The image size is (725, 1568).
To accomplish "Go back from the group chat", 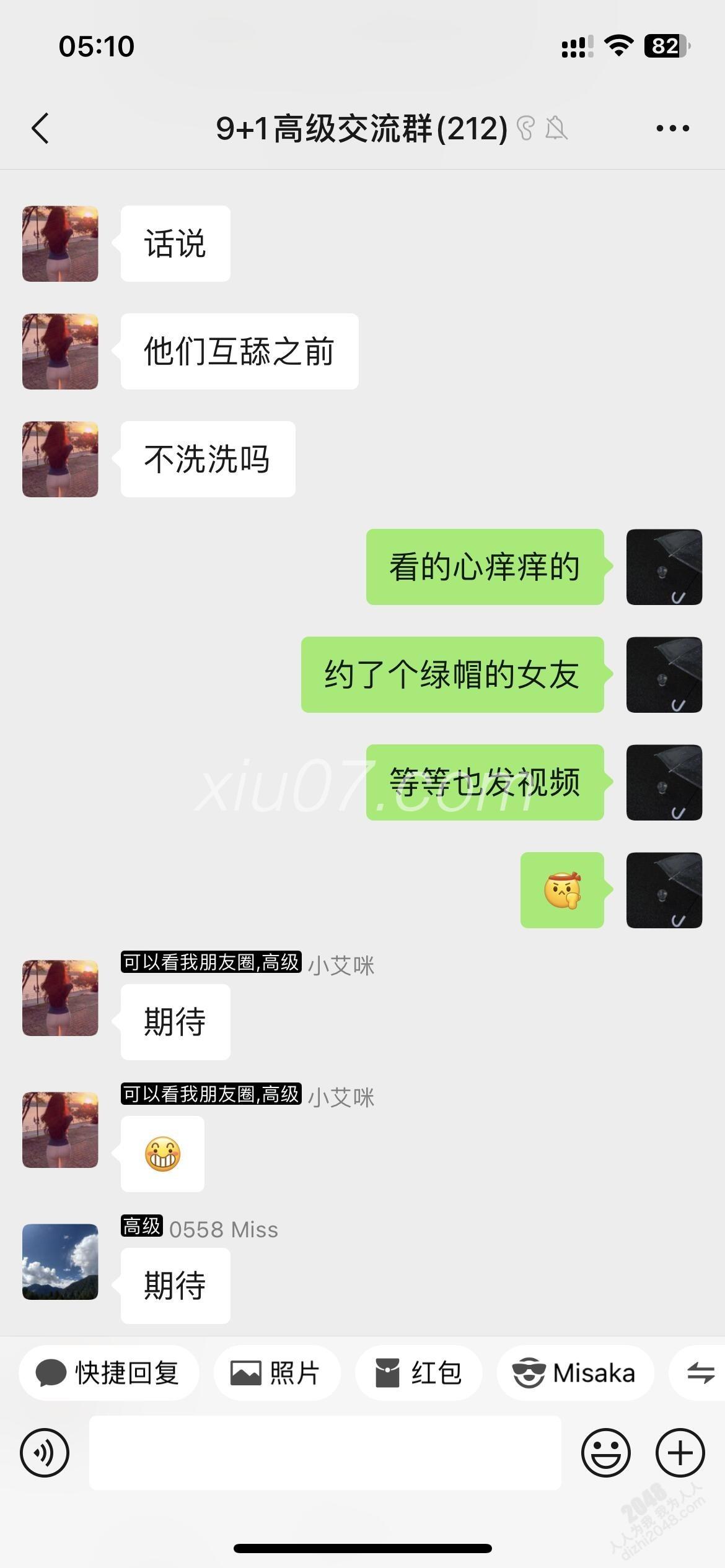I will pyautogui.click(x=41, y=129).
